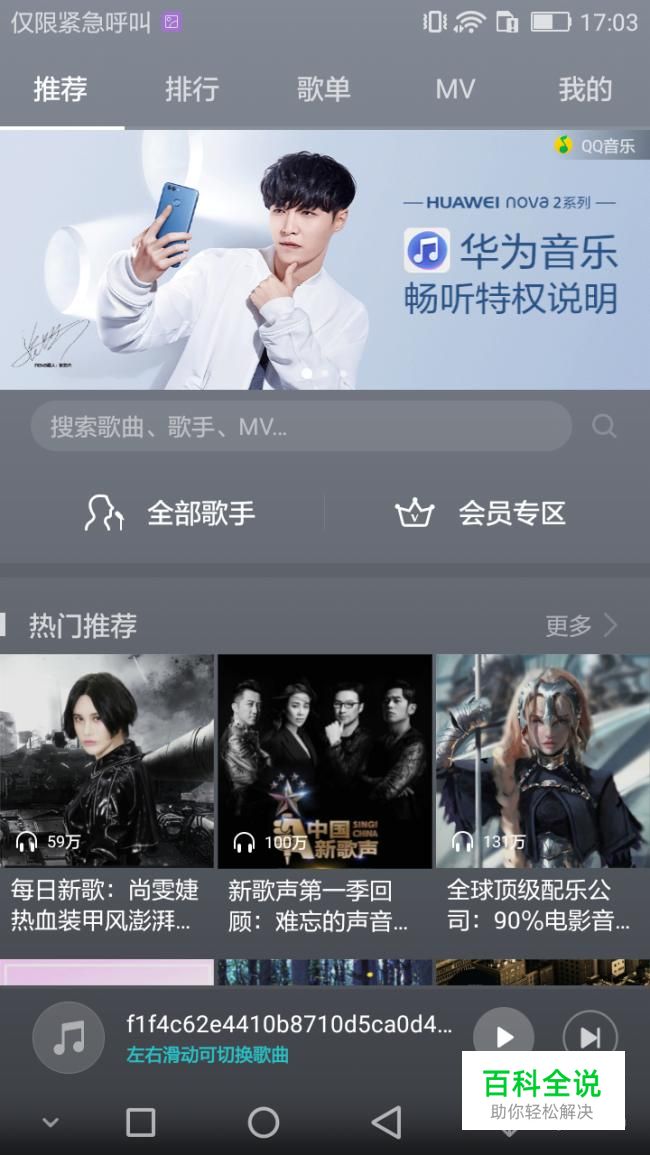Open recent apps via the square button

[140, 1123]
